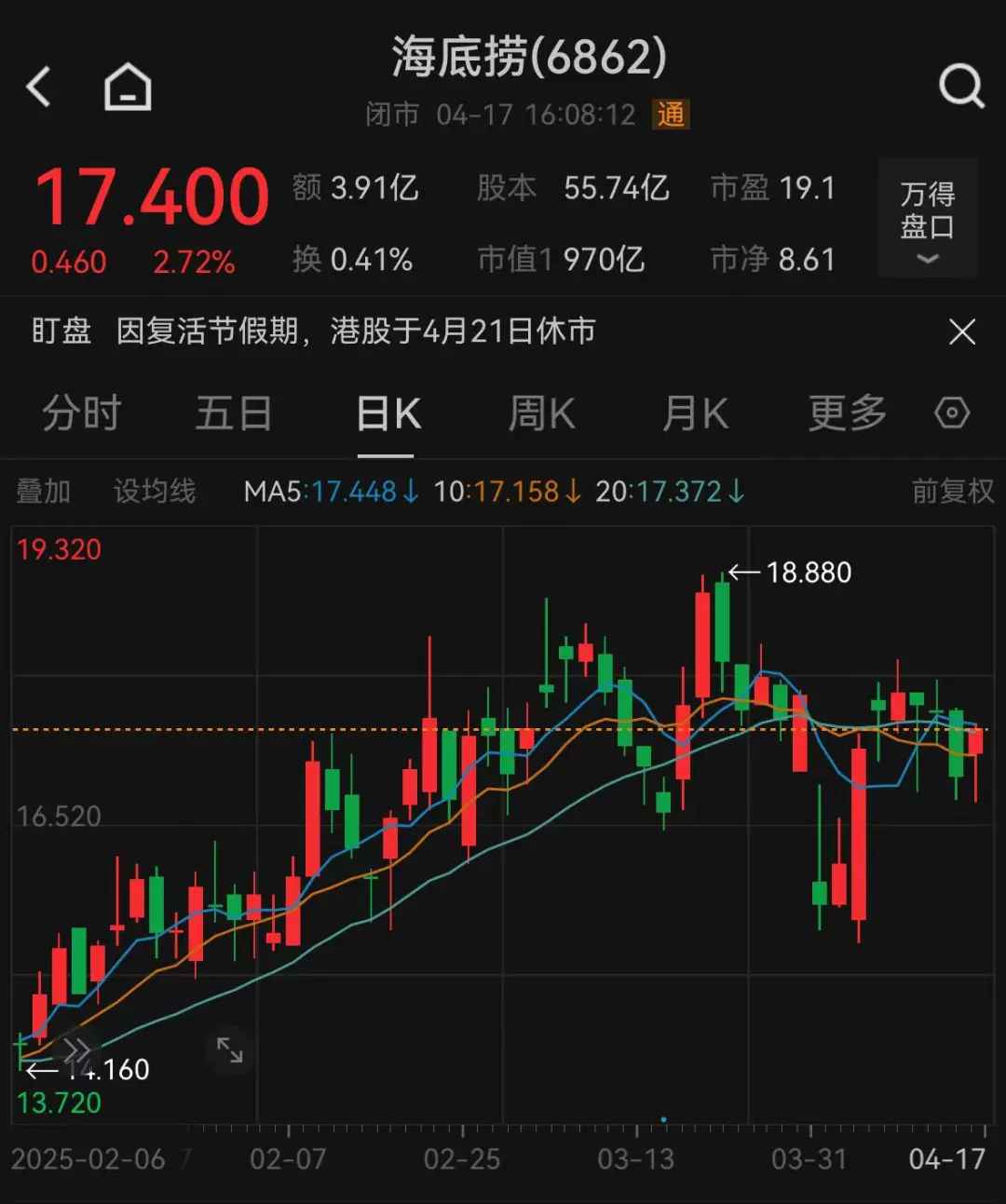
Task: Open stock search
Action: [961, 88]
